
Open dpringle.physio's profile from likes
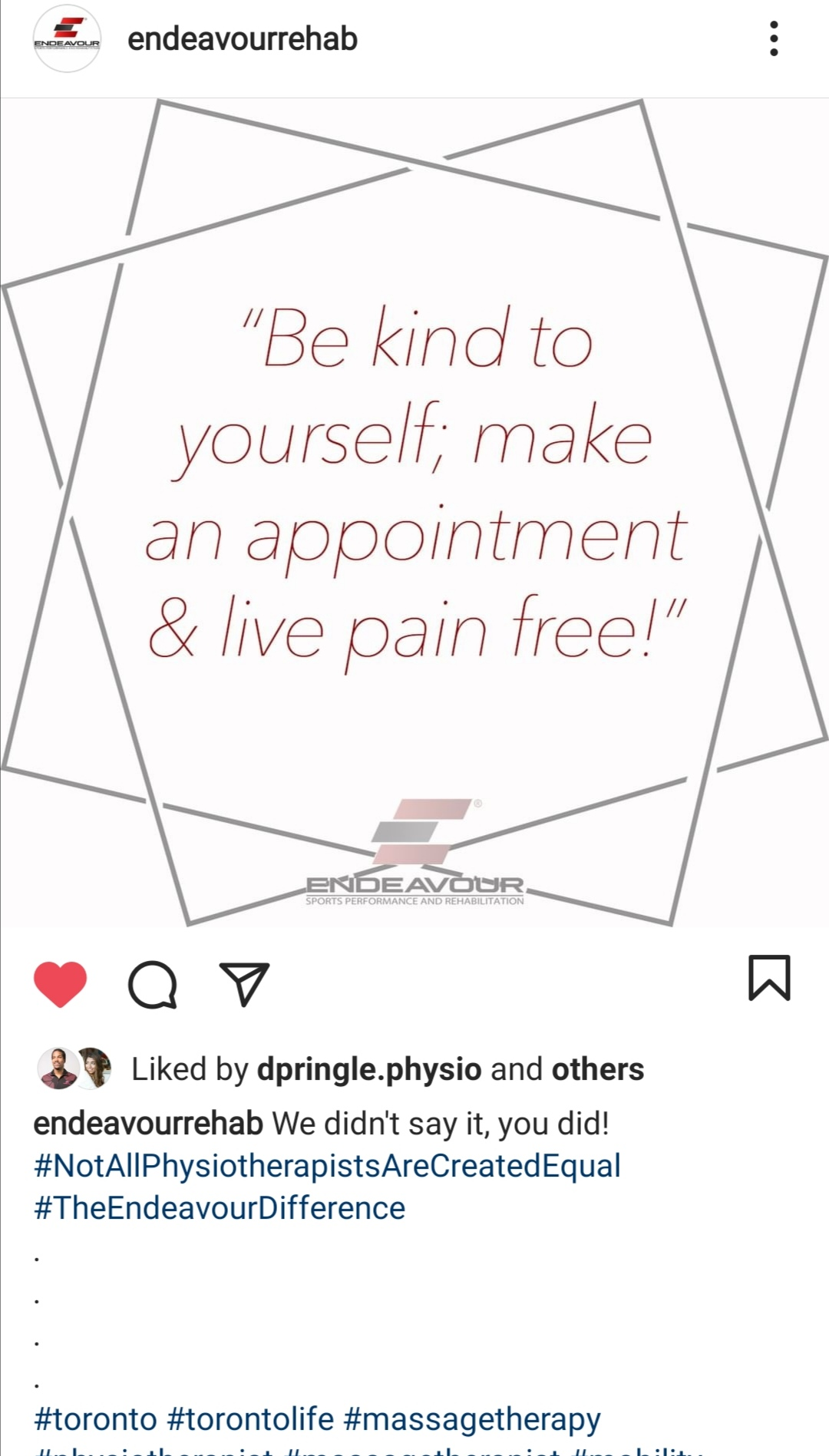pos(368,1069)
